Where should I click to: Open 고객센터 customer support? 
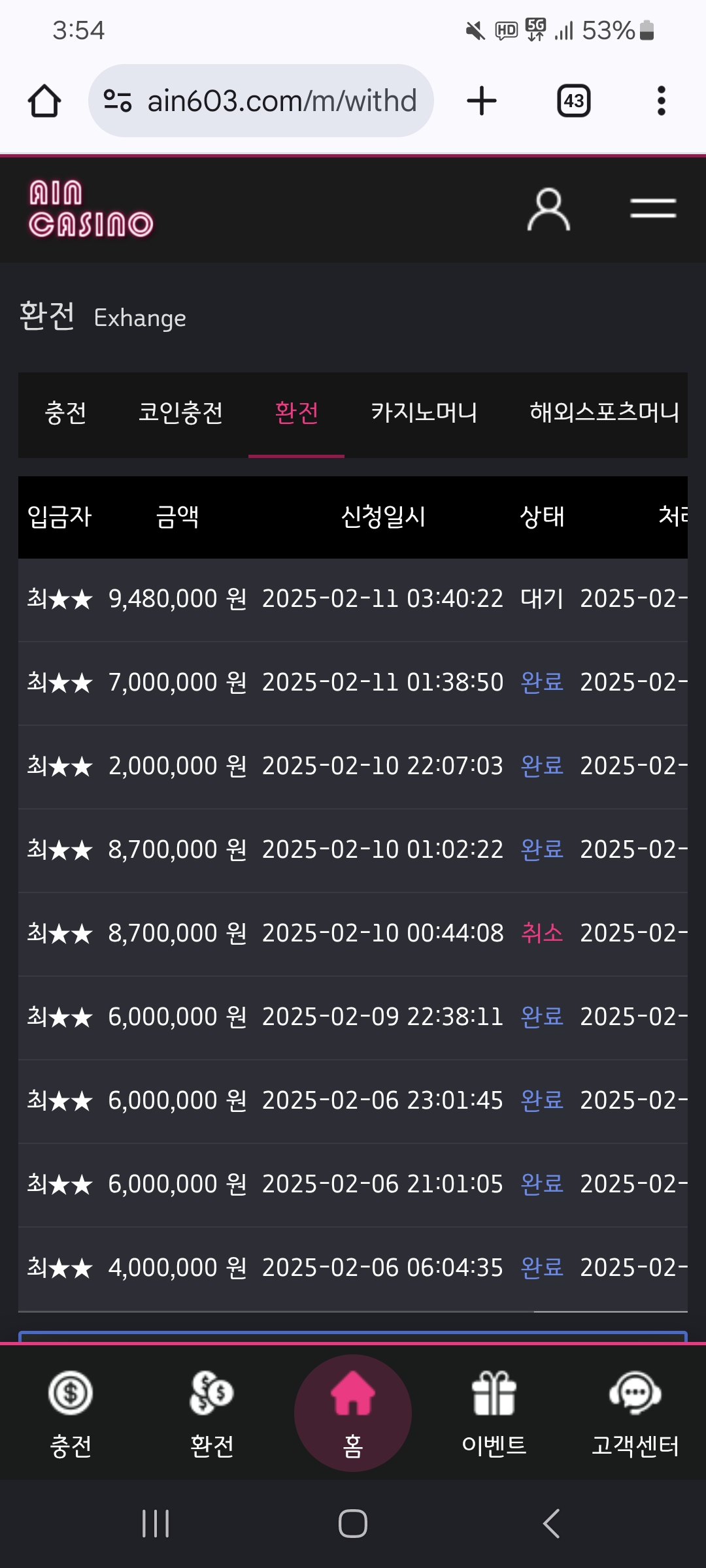[635, 1414]
